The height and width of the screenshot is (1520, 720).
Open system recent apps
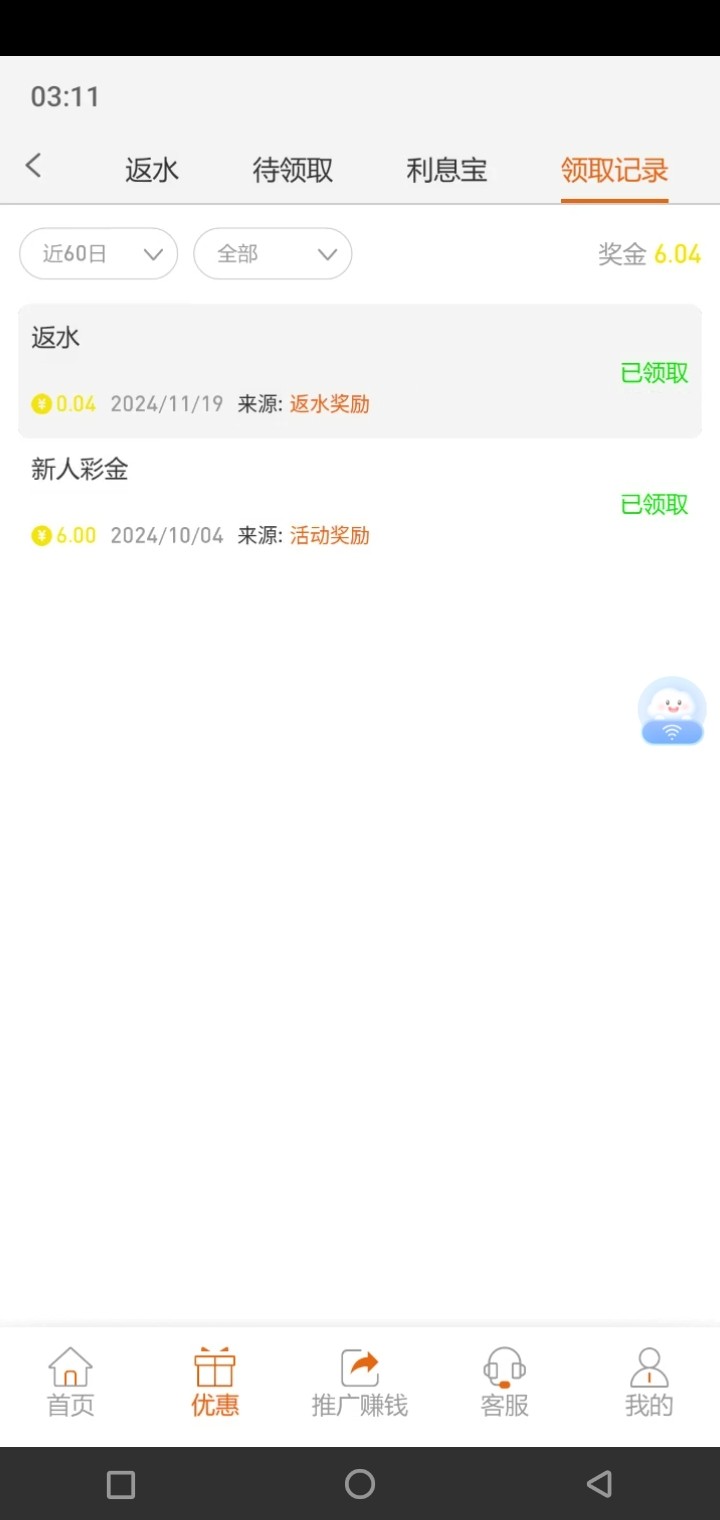(x=121, y=1484)
